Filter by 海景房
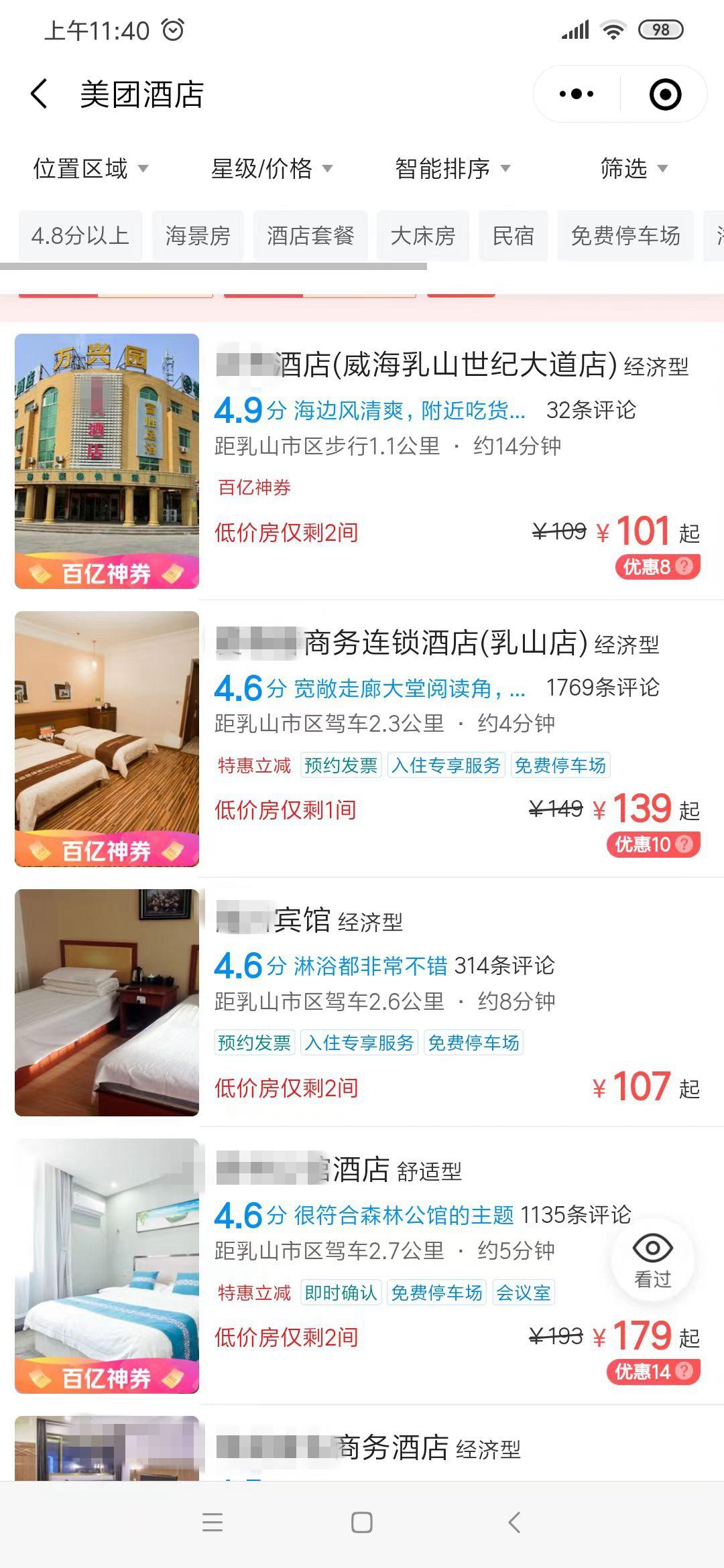 click(198, 236)
